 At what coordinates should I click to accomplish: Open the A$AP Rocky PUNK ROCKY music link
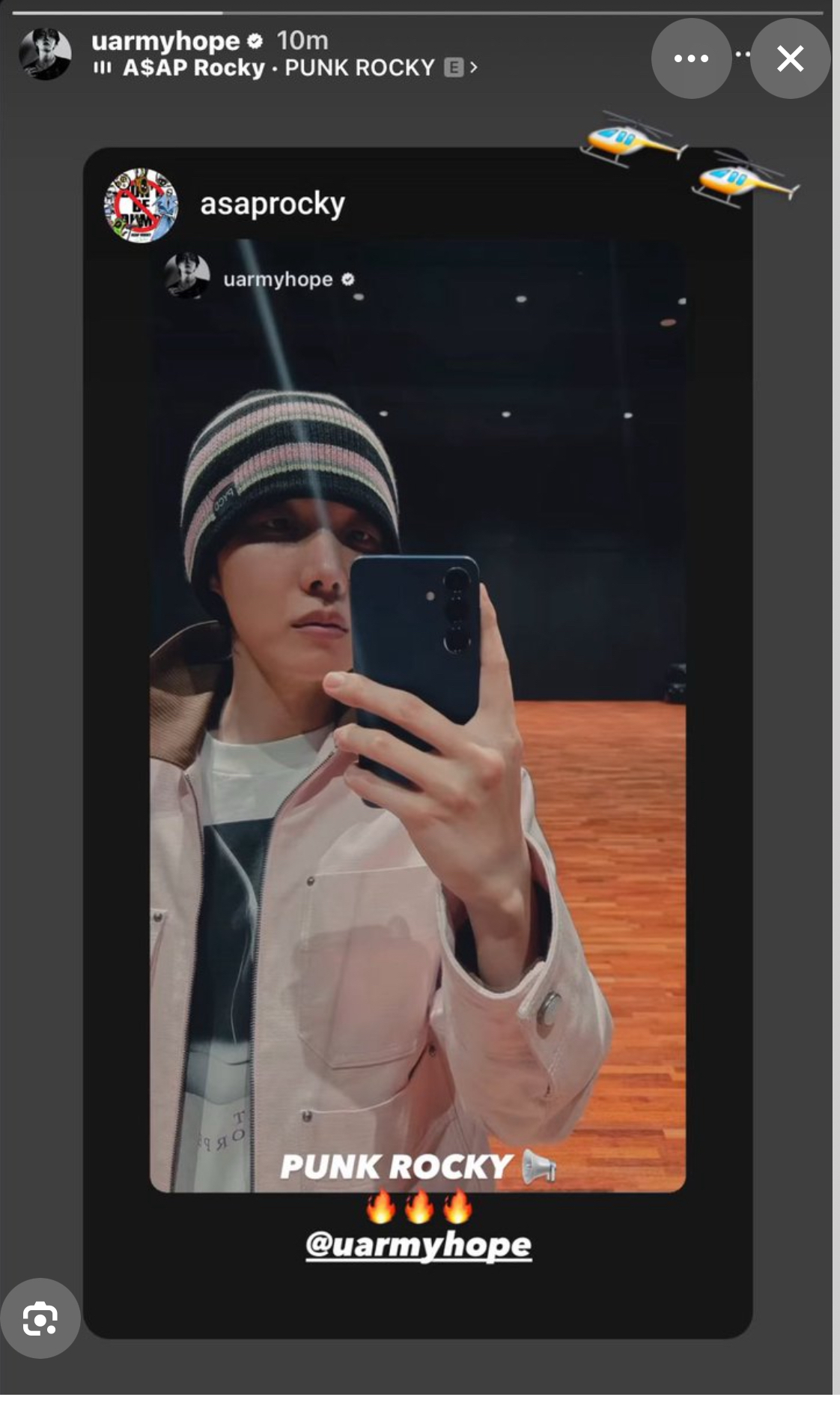[x=284, y=68]
